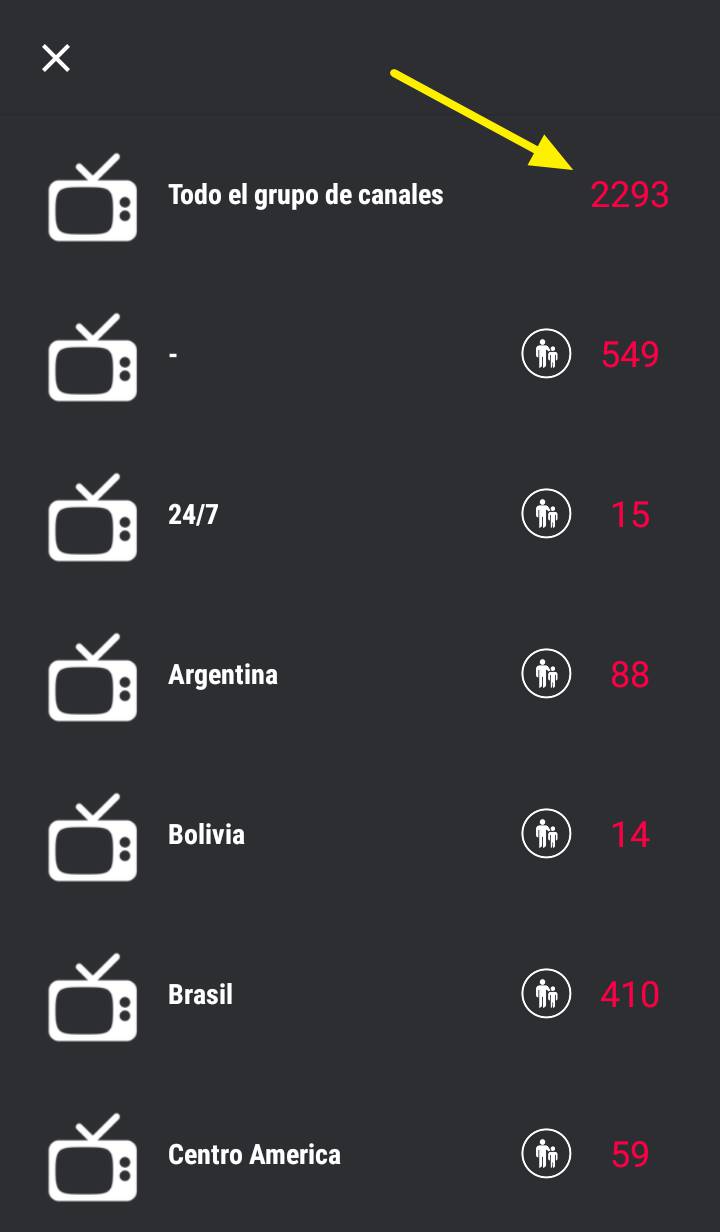The height and width of the screenshot is (1232, 720).
Task: Open the 24/7 channel group
Action: coord(193,515)
